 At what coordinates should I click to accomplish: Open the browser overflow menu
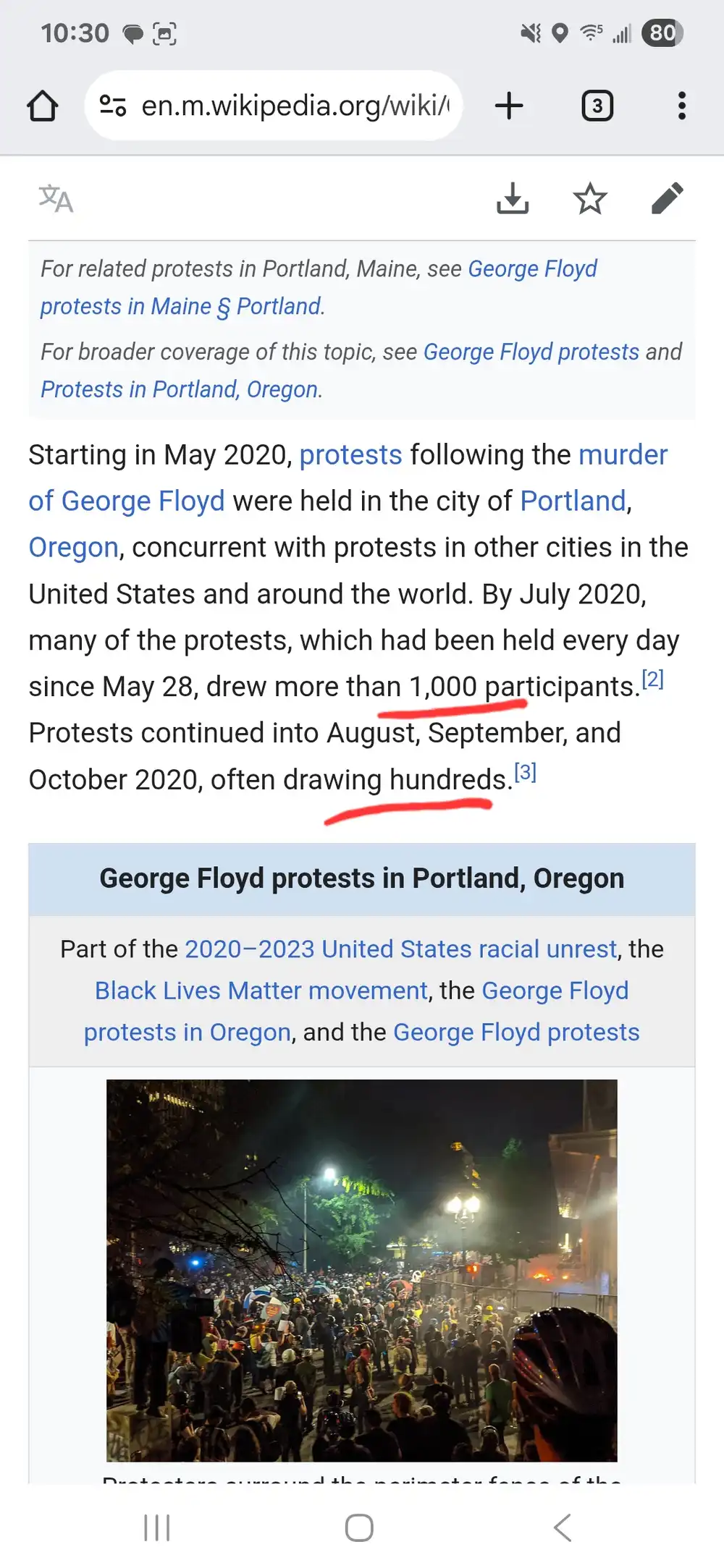point(681,106)
